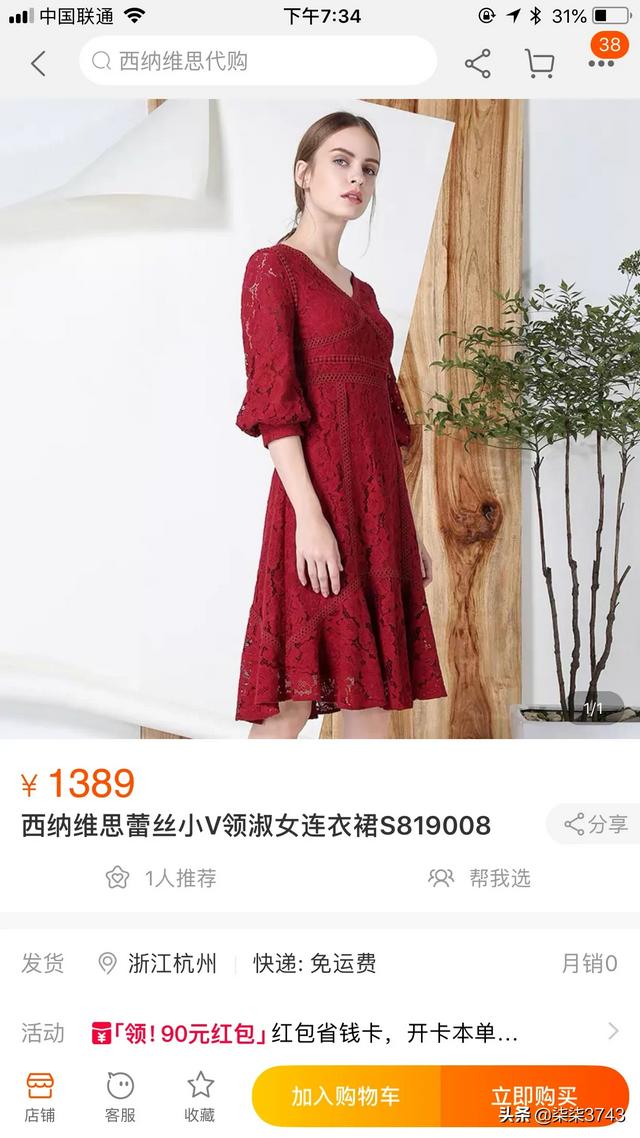Viewport: 640px width, 1138px height.
Task: Open the 帮我选 help-me-choose option
Action: click(480, 877)
